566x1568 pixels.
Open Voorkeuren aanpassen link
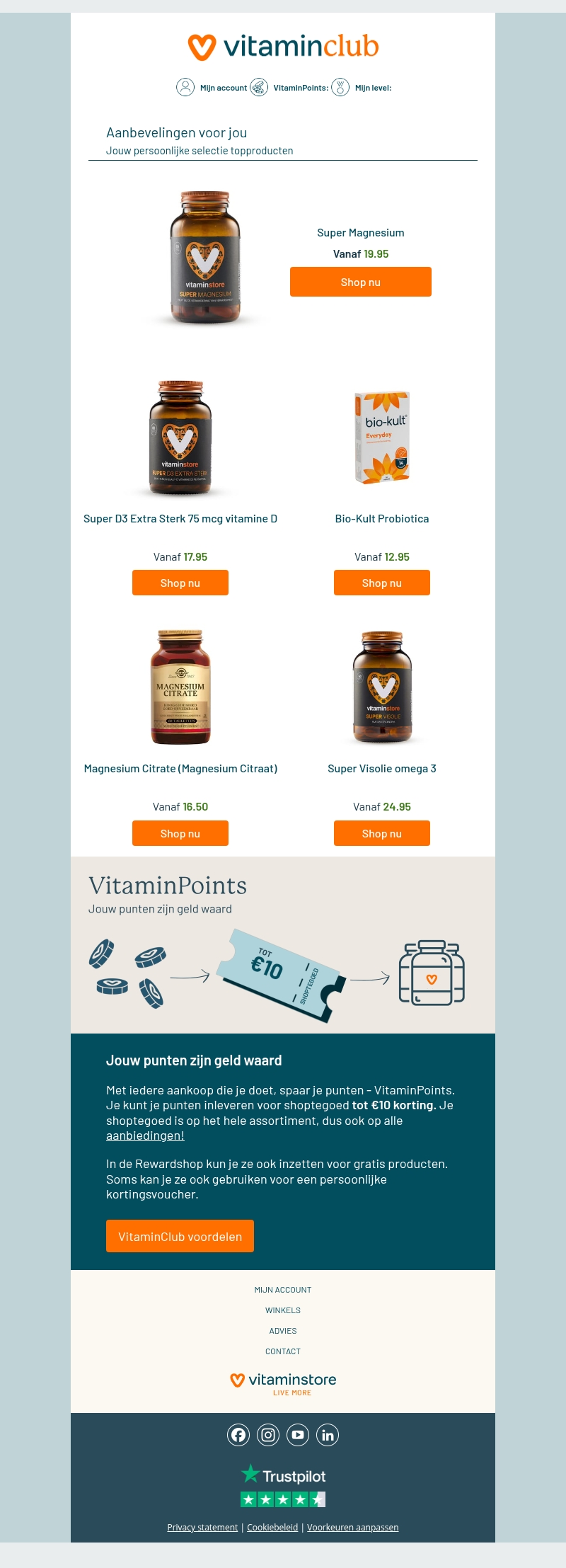(352, 1527)
